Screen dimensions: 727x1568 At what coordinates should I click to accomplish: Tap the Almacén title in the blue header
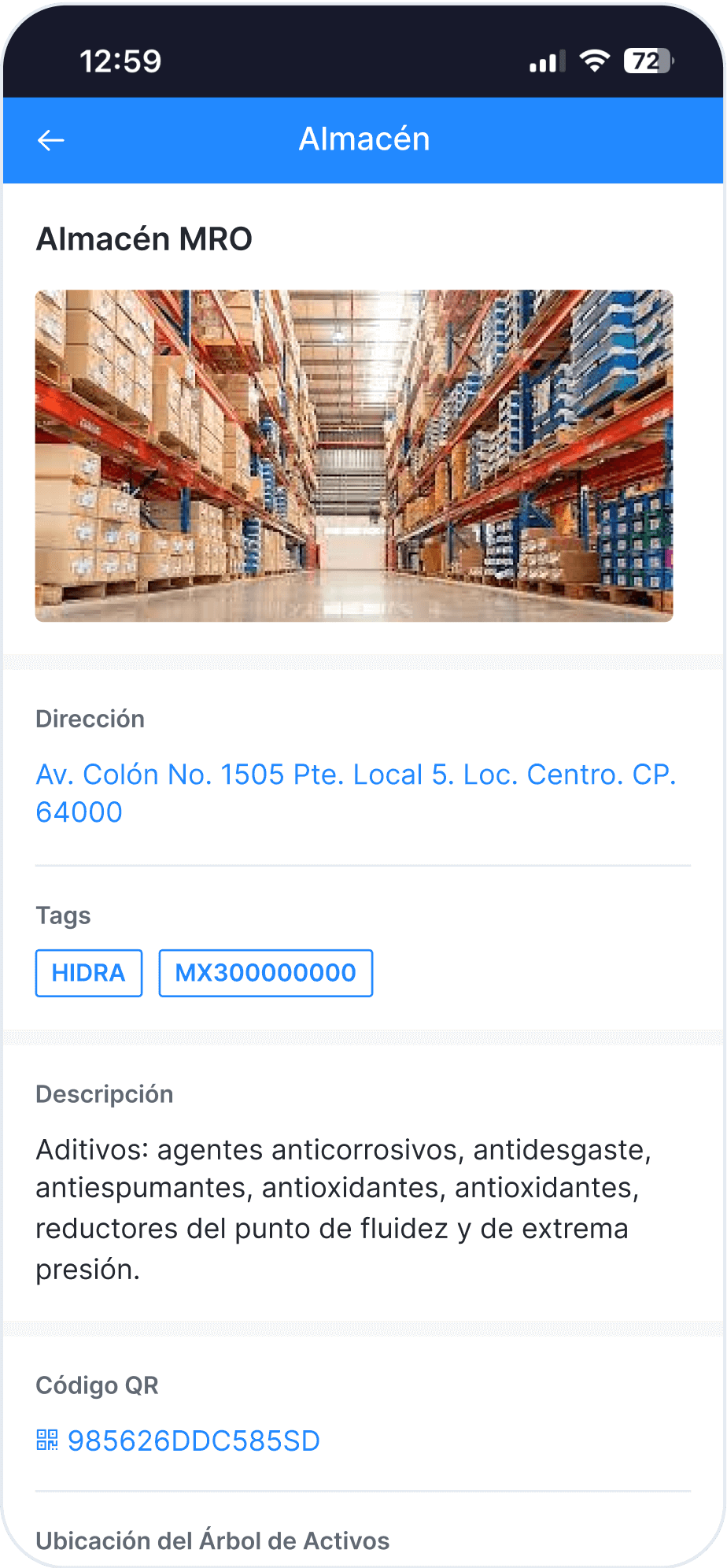363,139
